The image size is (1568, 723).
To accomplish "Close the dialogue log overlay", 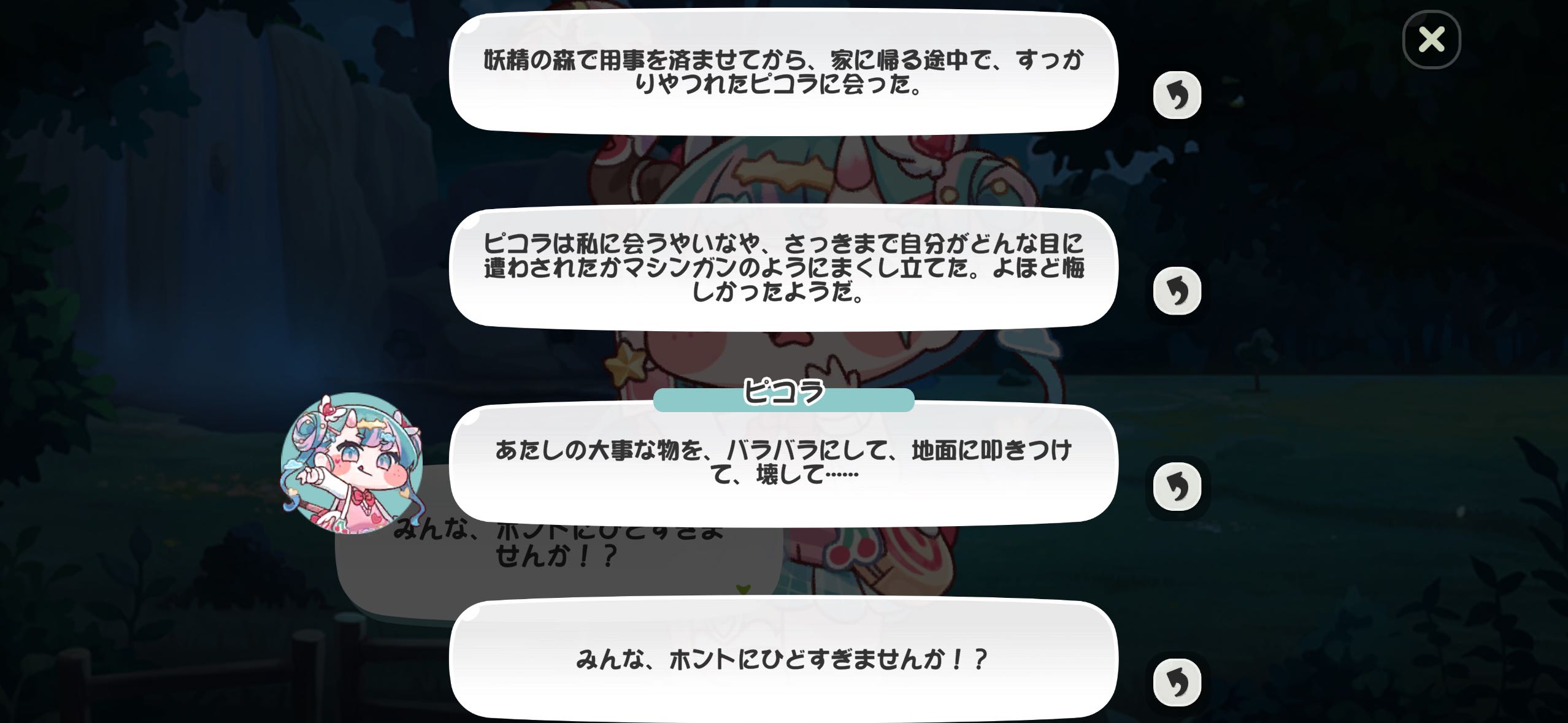I will [1431, 40].
